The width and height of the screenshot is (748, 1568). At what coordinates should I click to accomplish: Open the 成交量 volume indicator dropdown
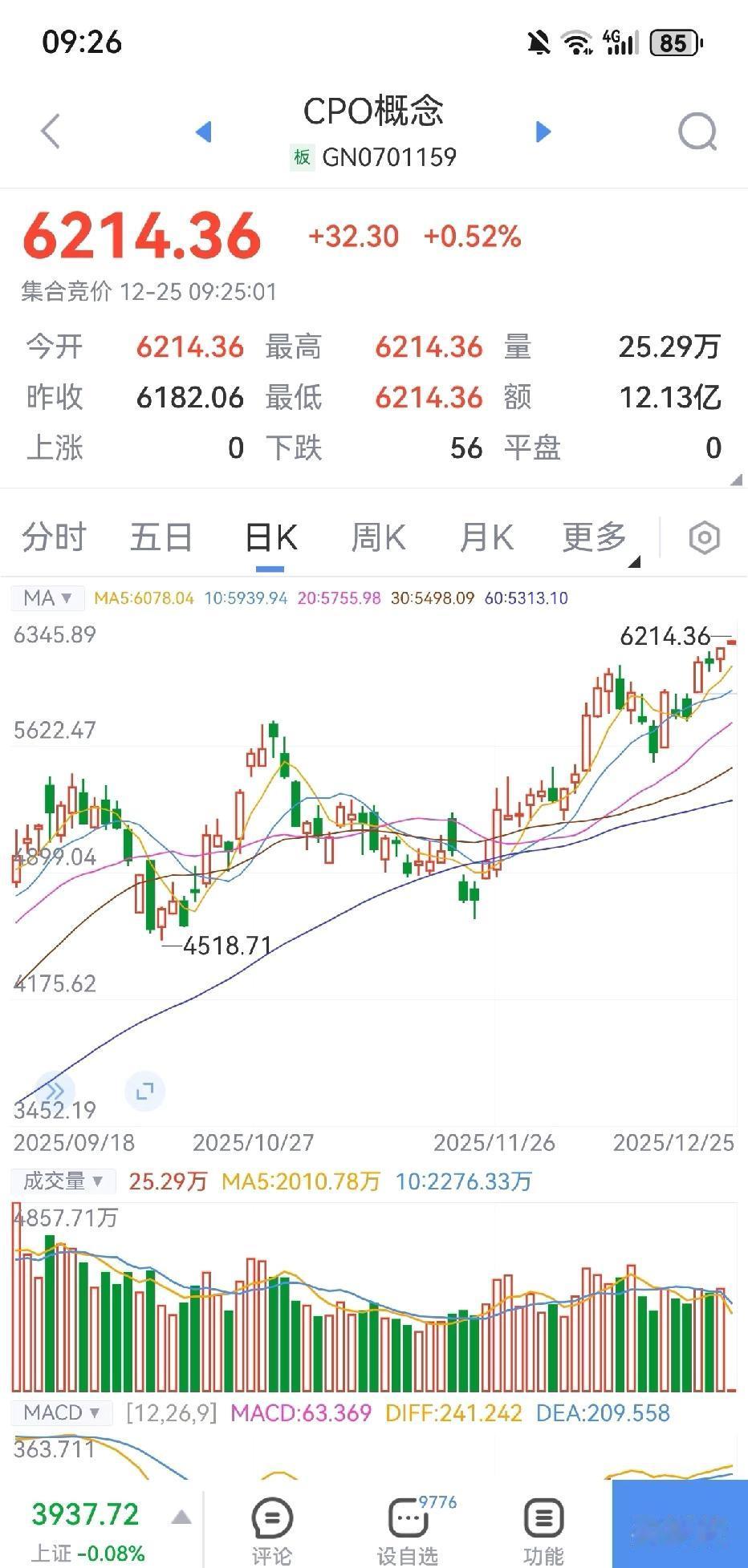click(63, 1181)
